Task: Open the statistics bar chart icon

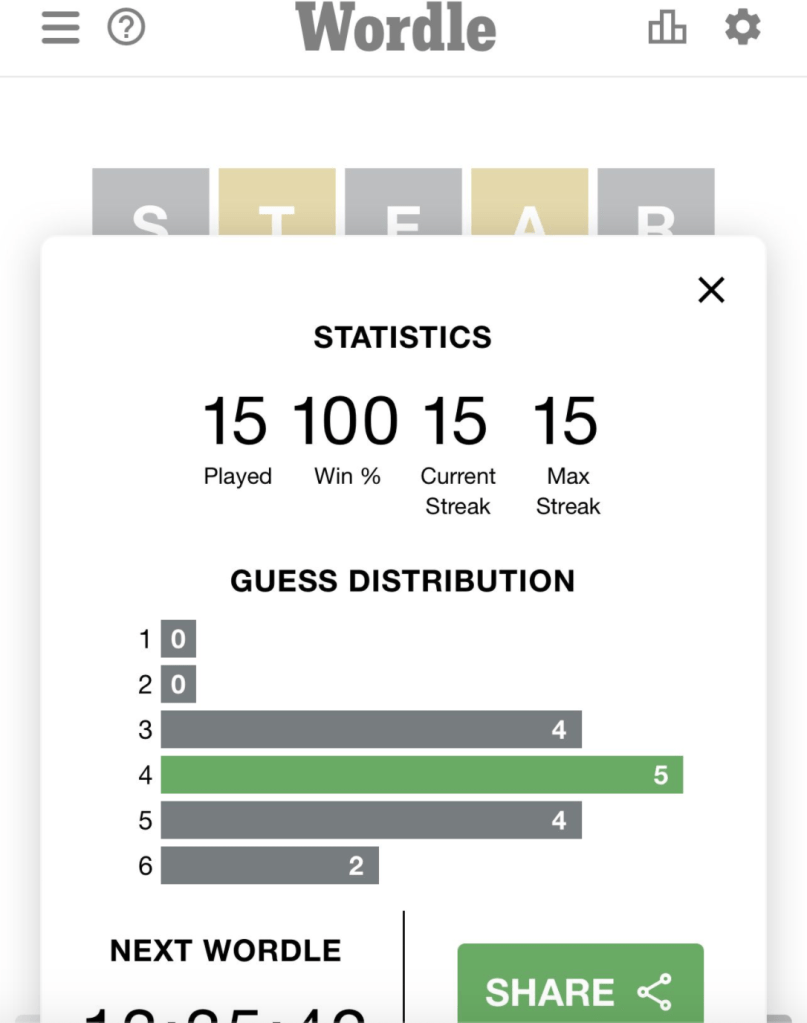Action: pos(667,28)
